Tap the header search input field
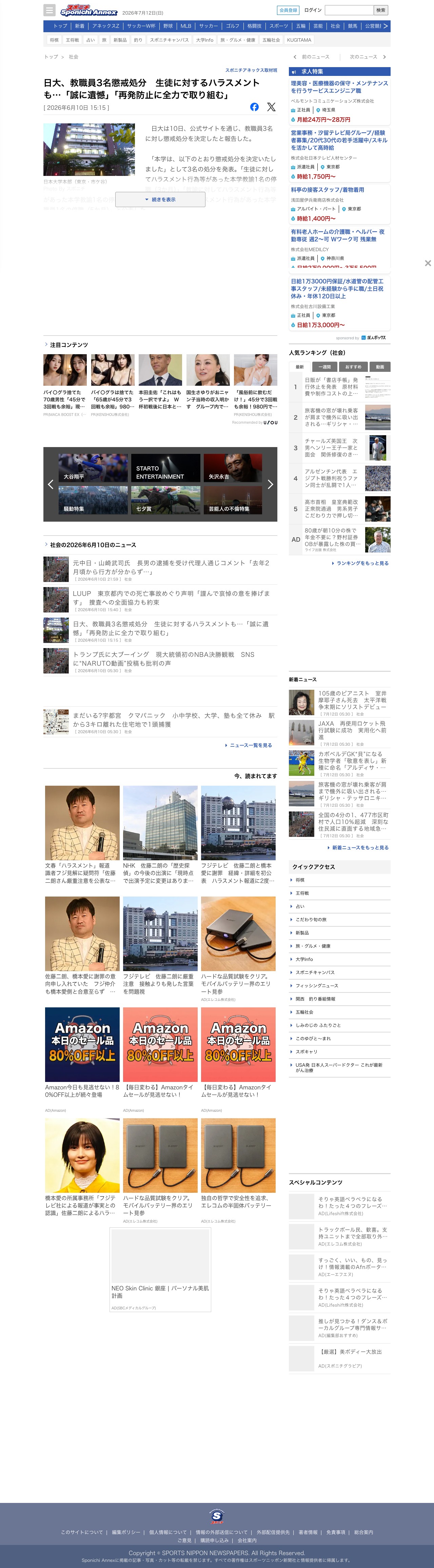 349,11
